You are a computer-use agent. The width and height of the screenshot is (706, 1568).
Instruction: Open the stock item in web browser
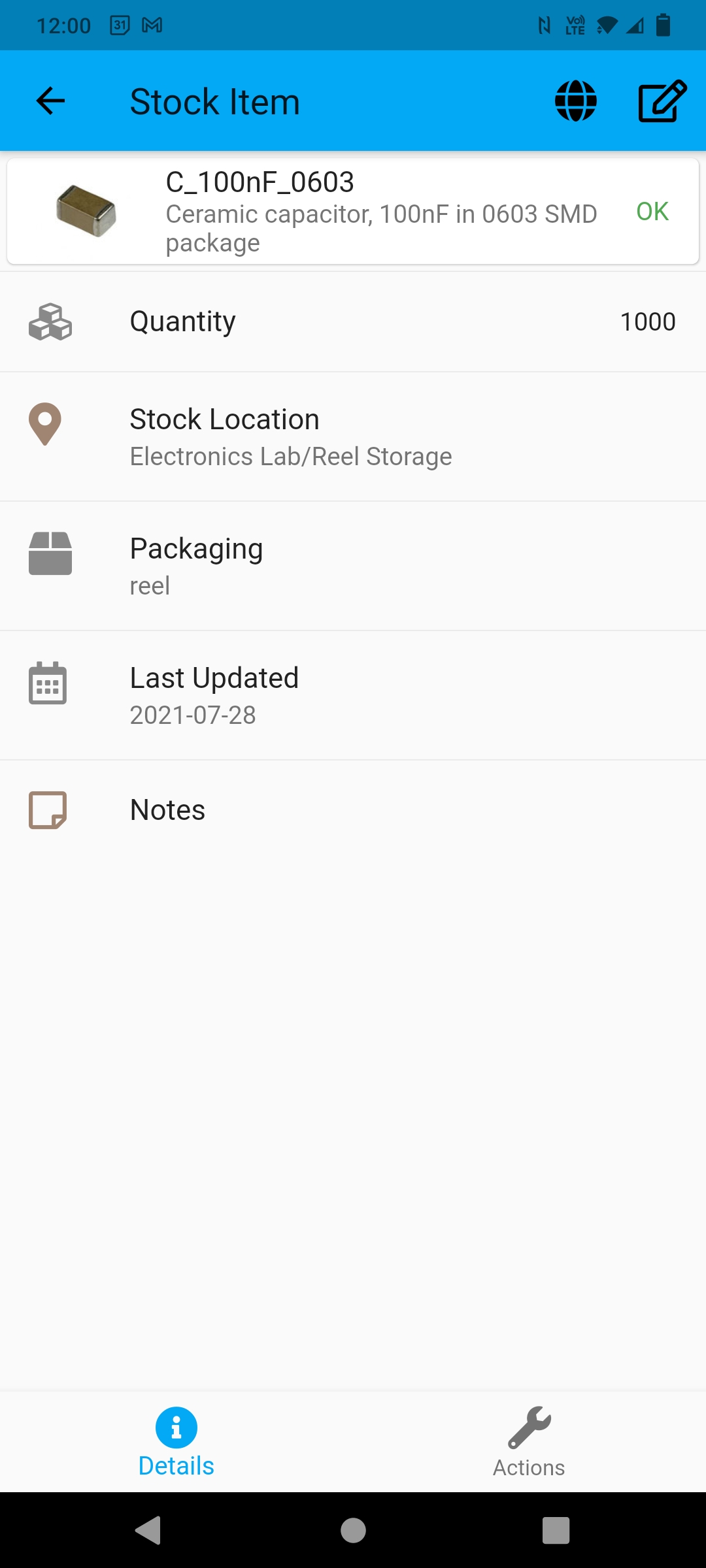click(575, 101)
